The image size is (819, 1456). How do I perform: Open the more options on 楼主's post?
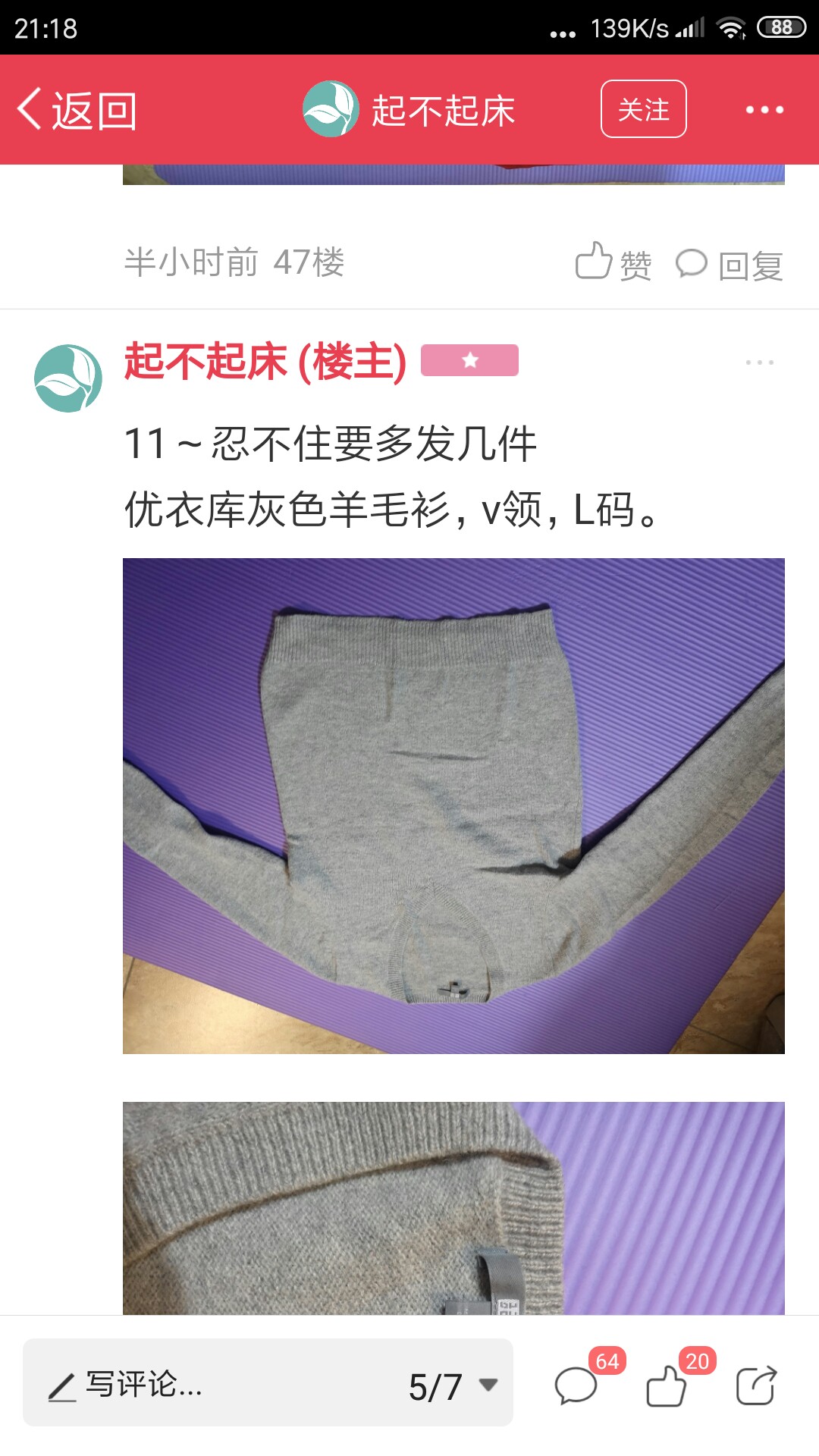pos(759,362)
